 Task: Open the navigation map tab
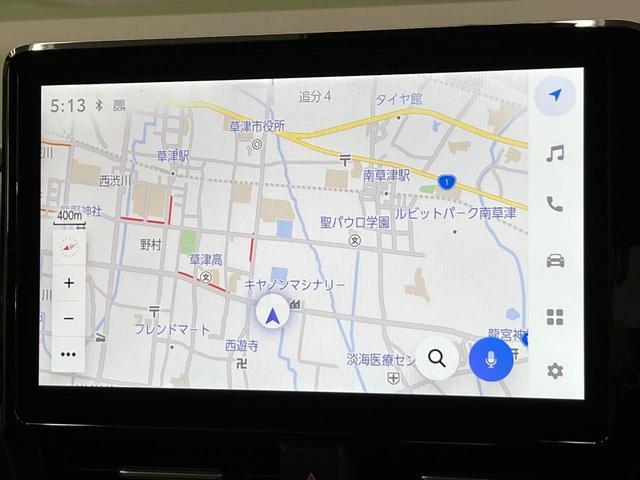(555, 95)
